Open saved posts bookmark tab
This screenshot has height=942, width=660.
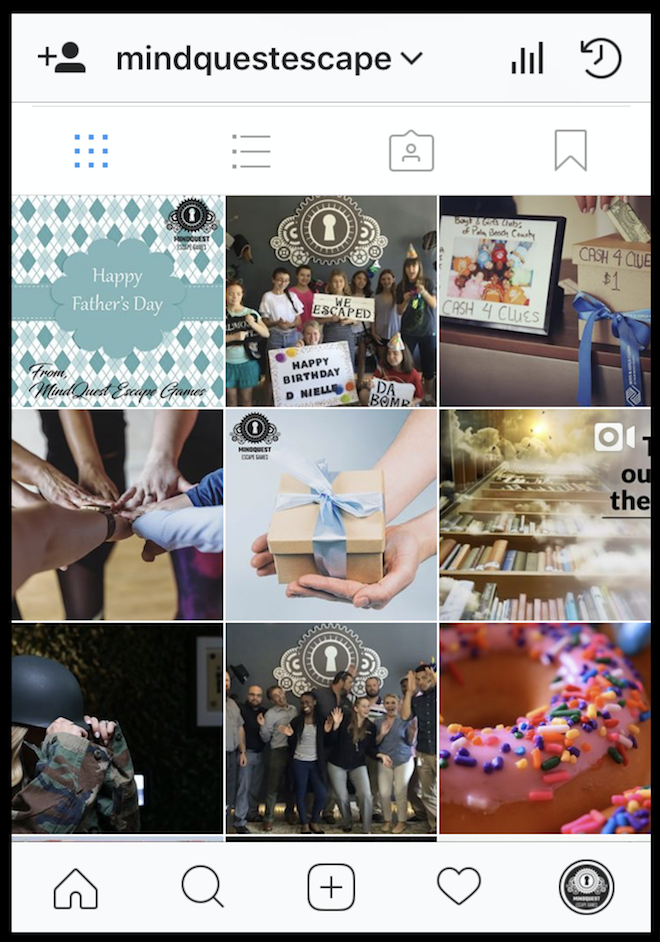[570, 151]
